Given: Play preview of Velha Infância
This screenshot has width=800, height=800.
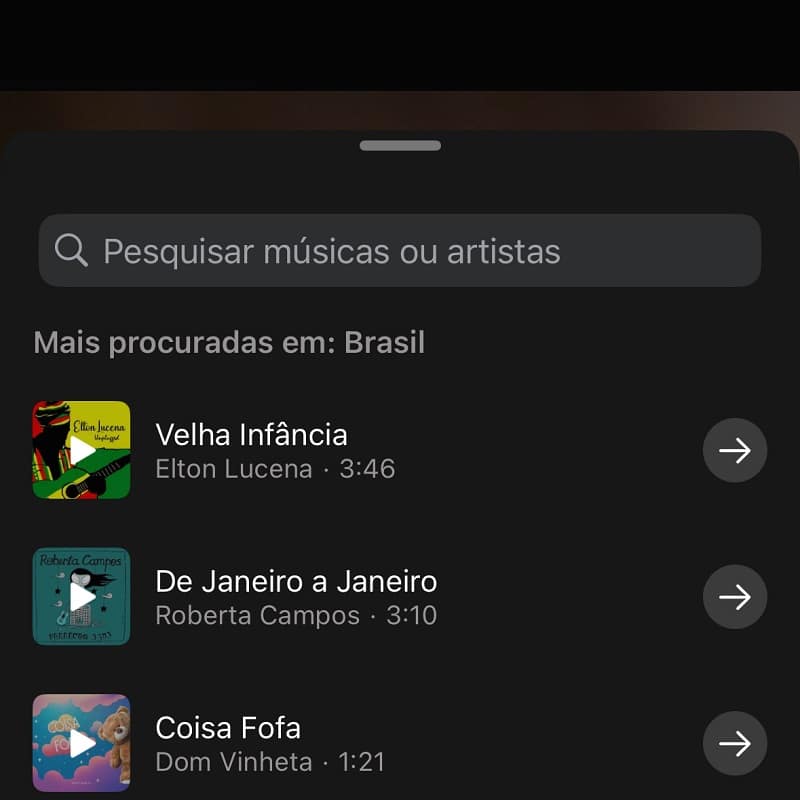Looking at the screenshot, I should pyautogui.click(x=81, y=450).
